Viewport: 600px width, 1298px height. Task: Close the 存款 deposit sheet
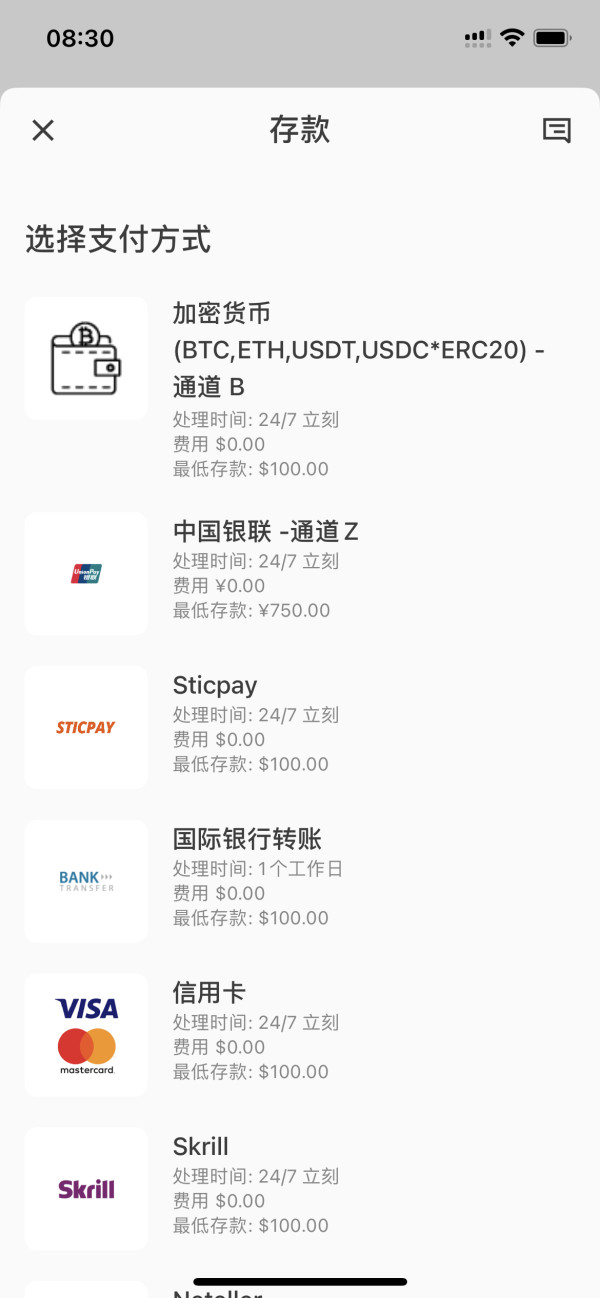(43, 130)
